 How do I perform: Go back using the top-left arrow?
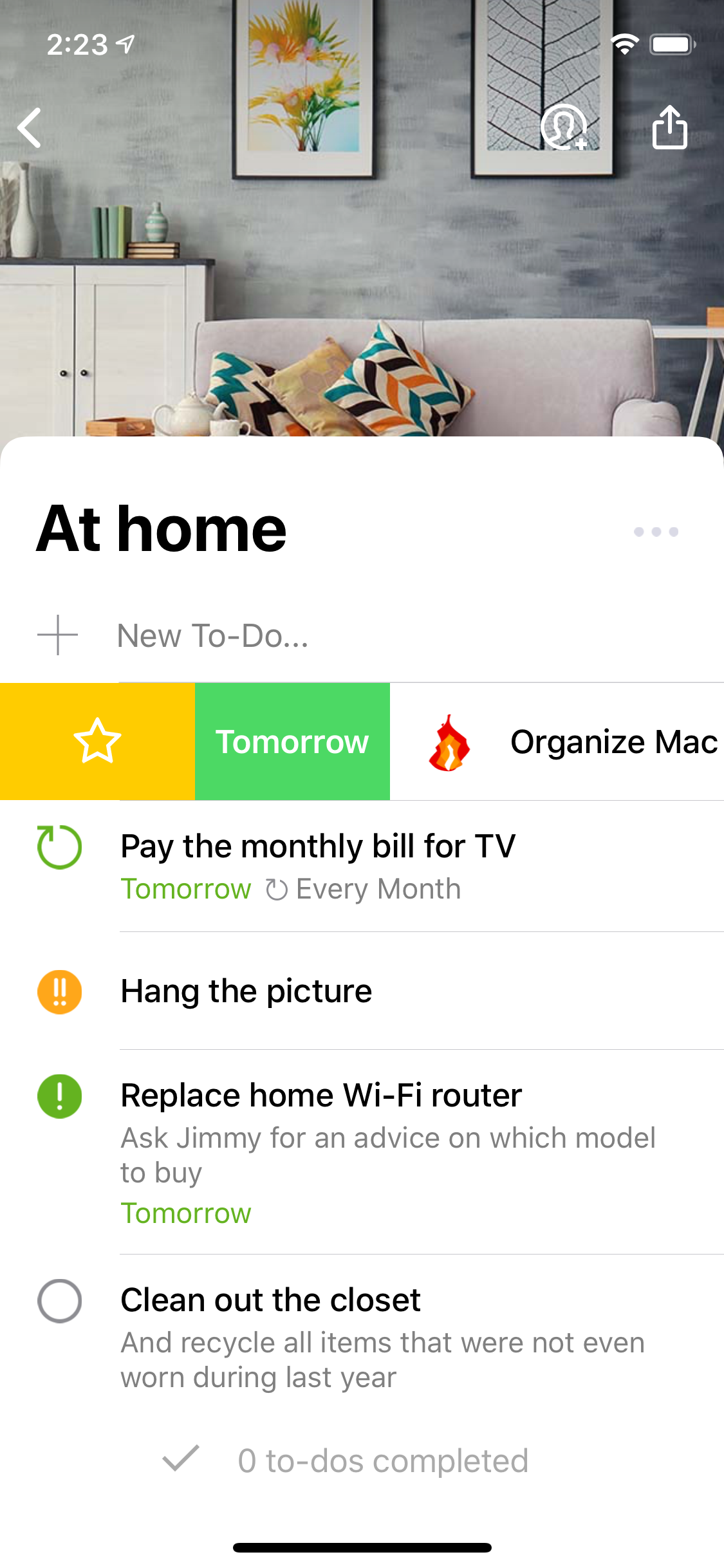click(30, 127)
